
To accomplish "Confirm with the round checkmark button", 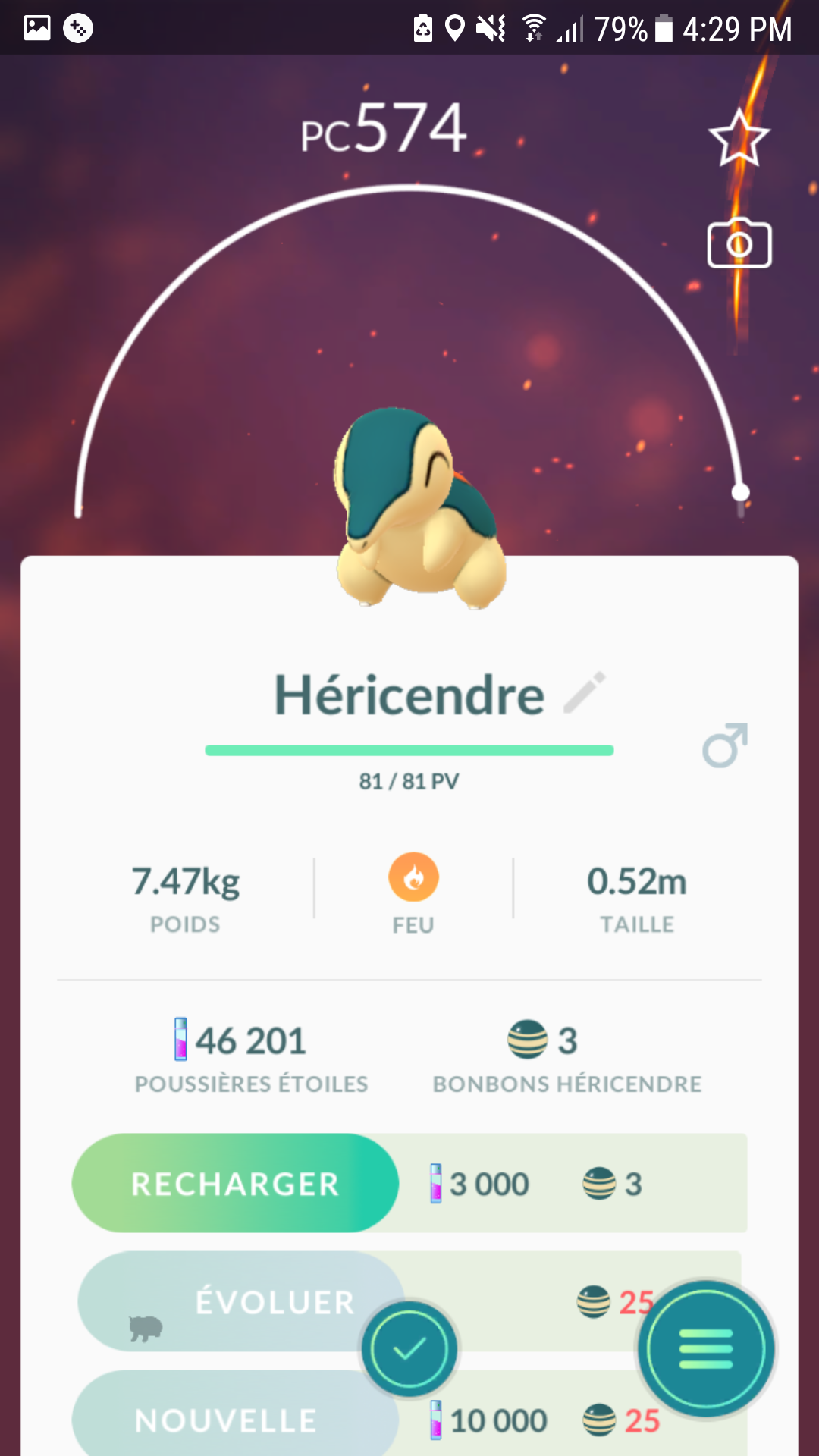I will (409, 1348).
